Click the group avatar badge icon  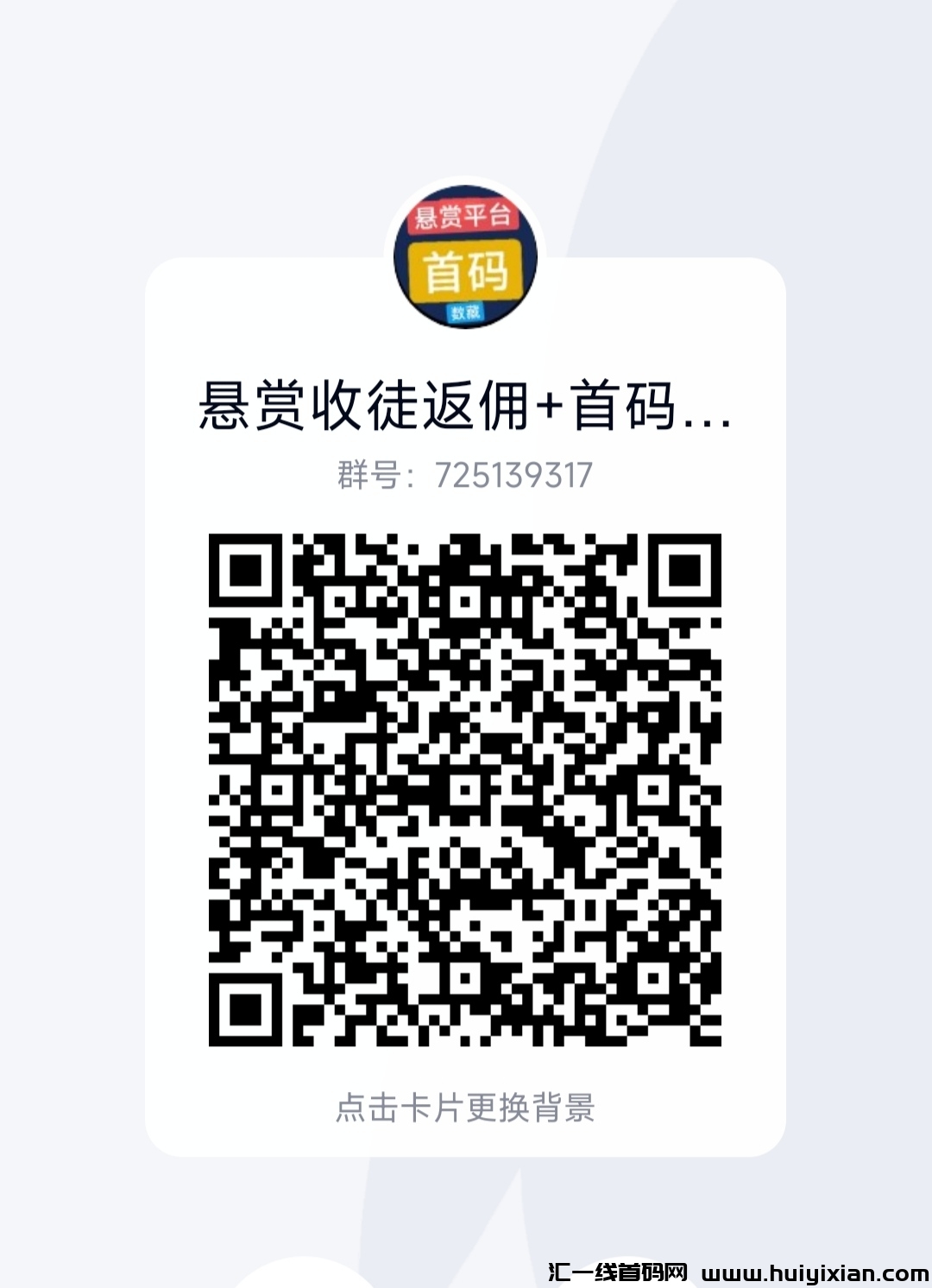pos(466,257)
